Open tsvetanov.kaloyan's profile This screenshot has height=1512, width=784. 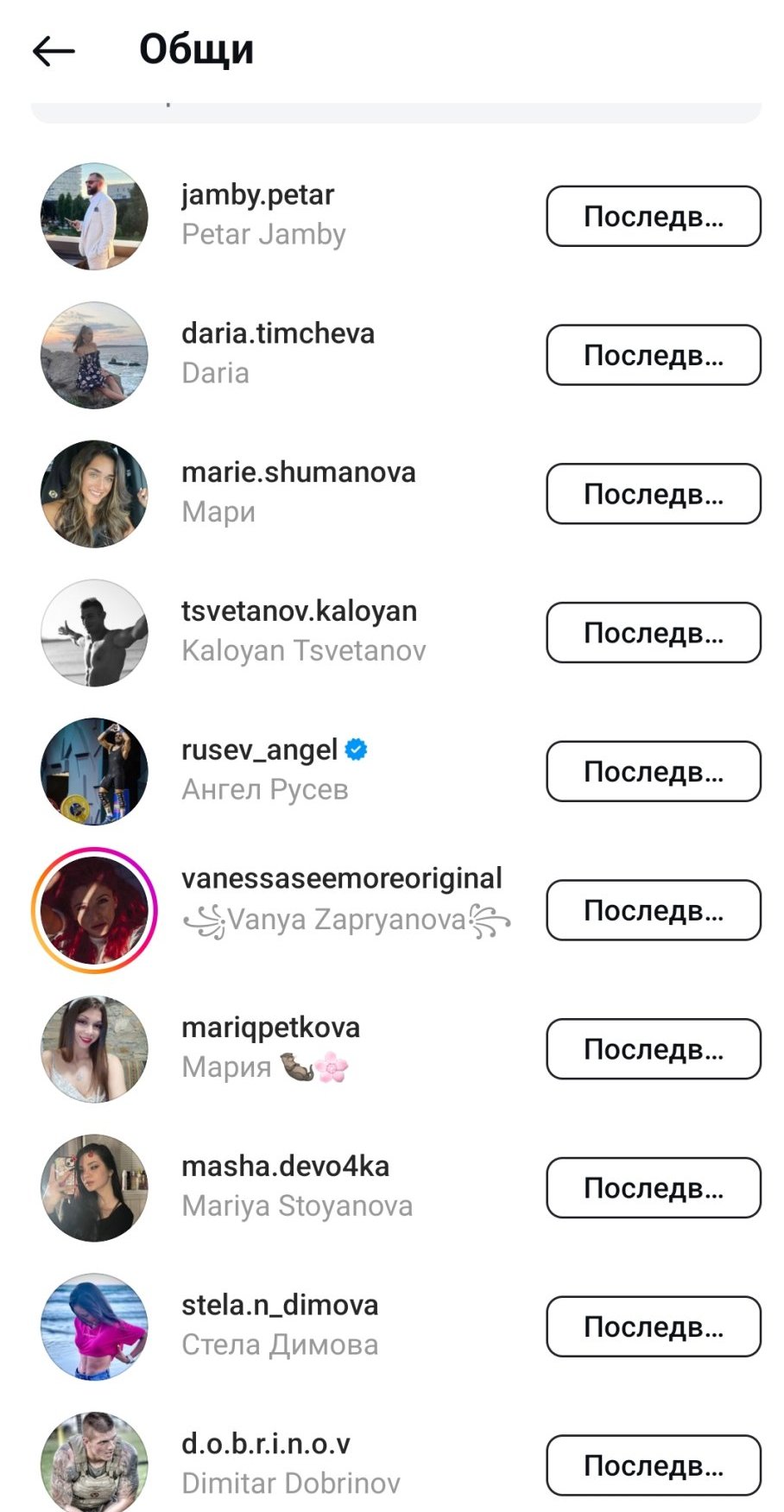(x=299, y=612)
